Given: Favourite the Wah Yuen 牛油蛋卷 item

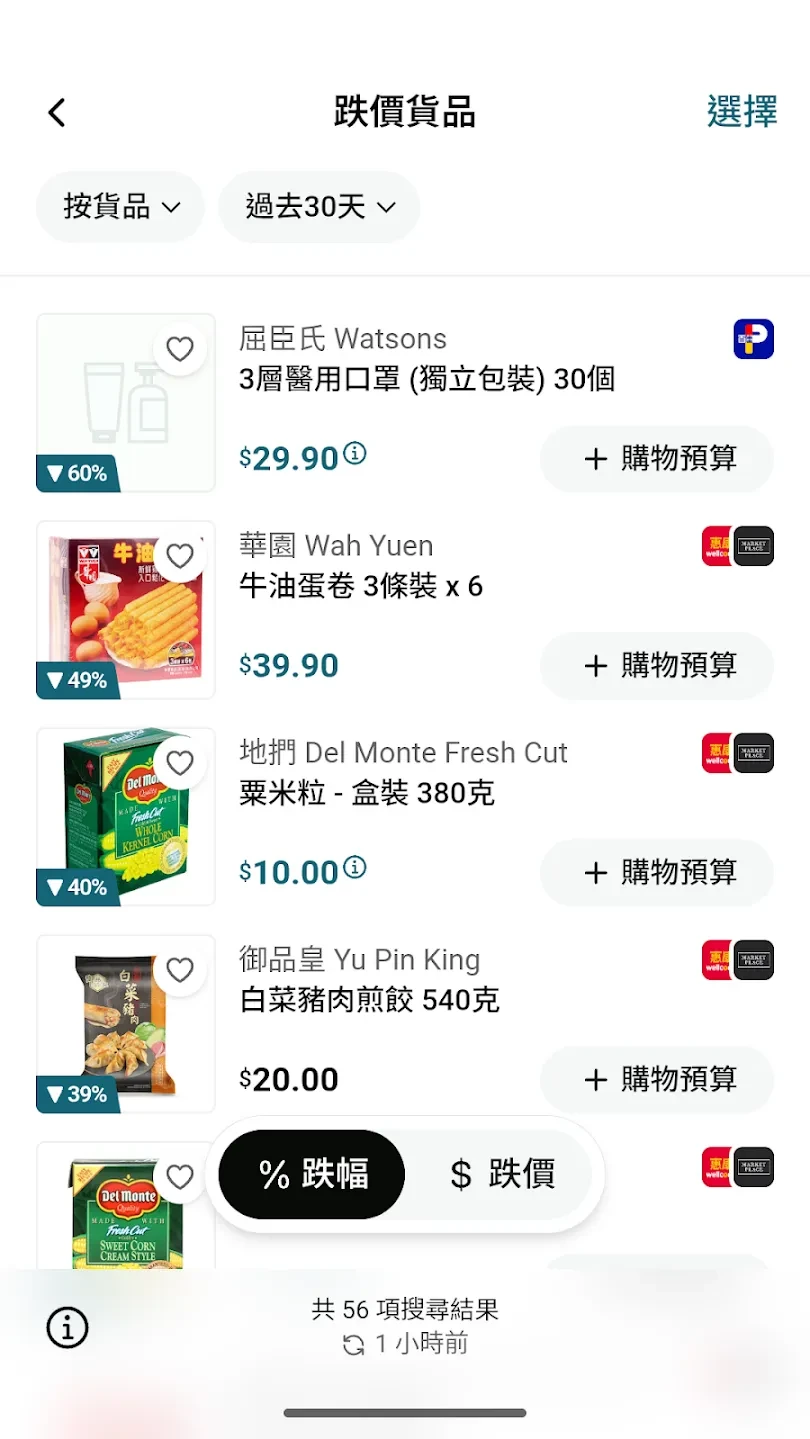Looking at the screenshot, I should click(179, 556).
